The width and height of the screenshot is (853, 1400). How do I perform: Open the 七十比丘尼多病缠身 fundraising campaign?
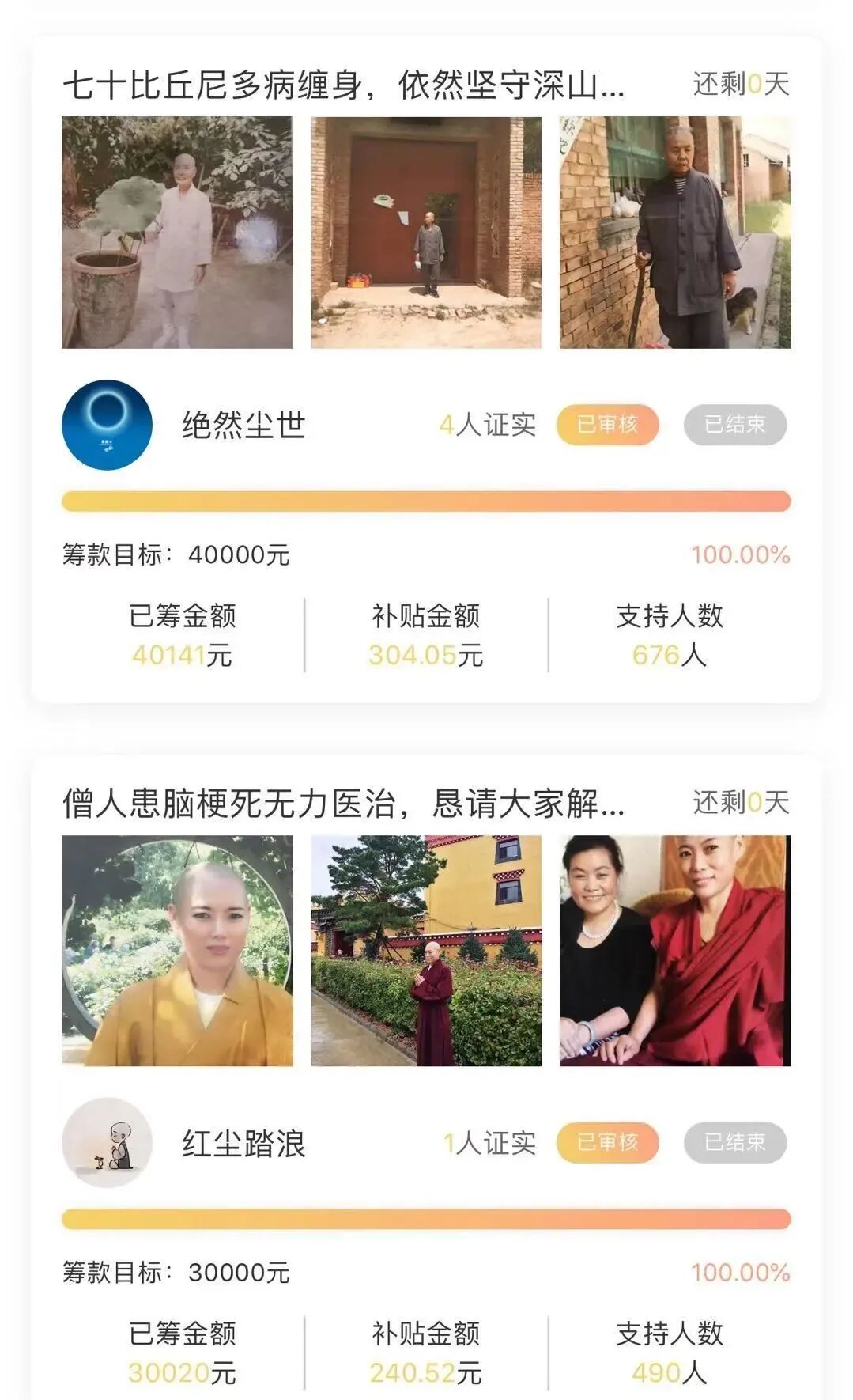344,85
